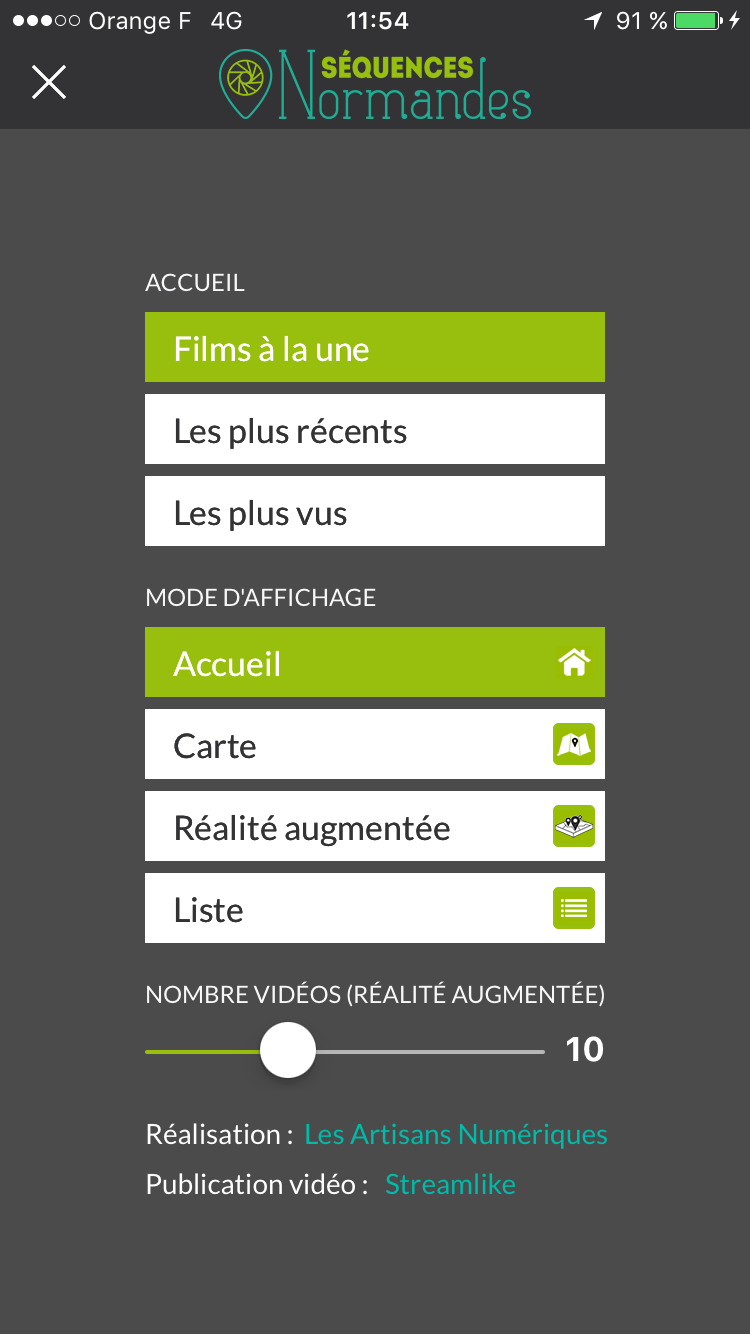The height and width of the screenshot is (1334, 750).
Task: Select Films à la une
Action: tap(375, 347)
